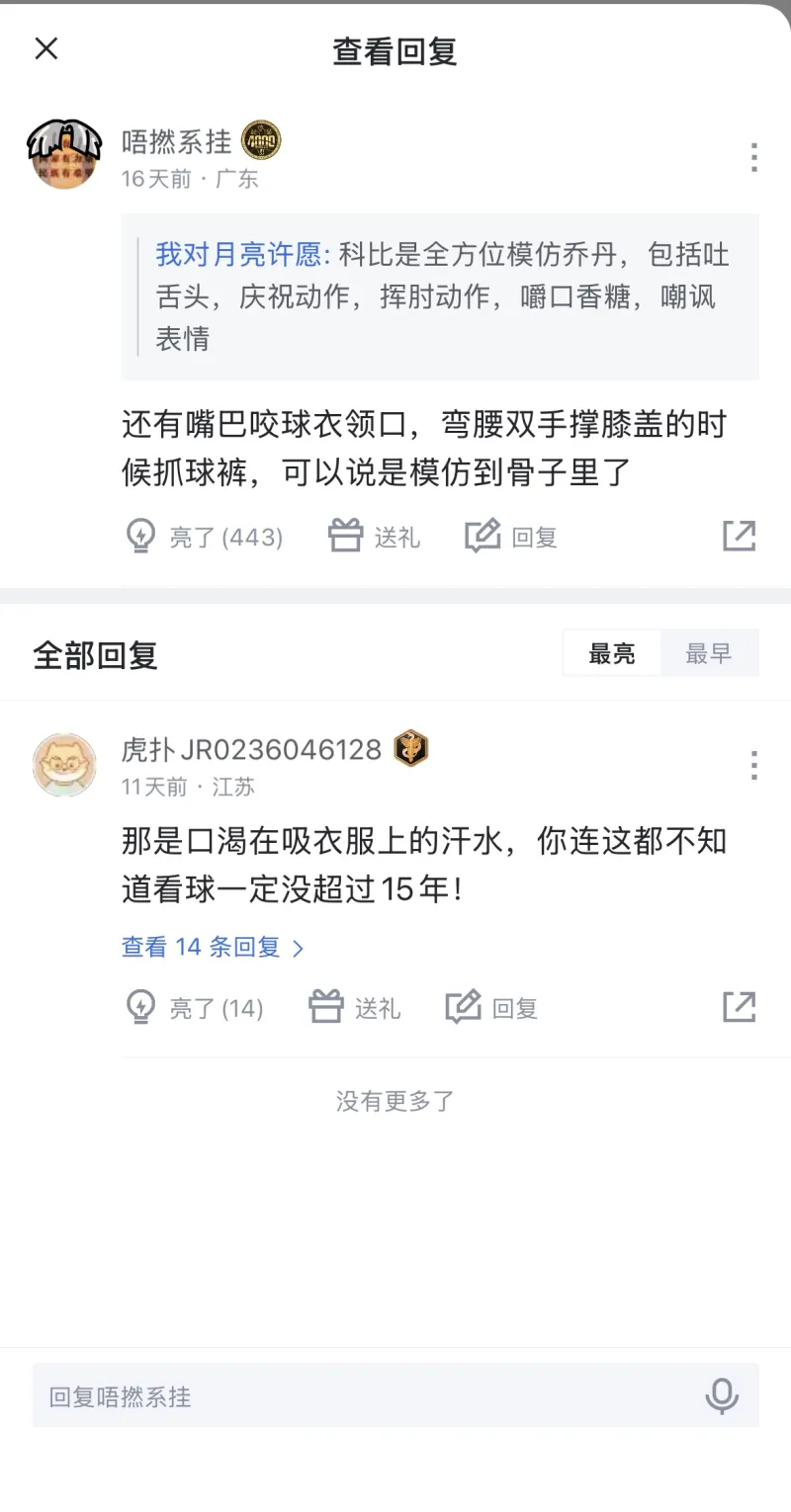Screen dimensions: 791x1512
Task: Reply to 虎扑JR0236046128's comment
Action: (492, 1008)
